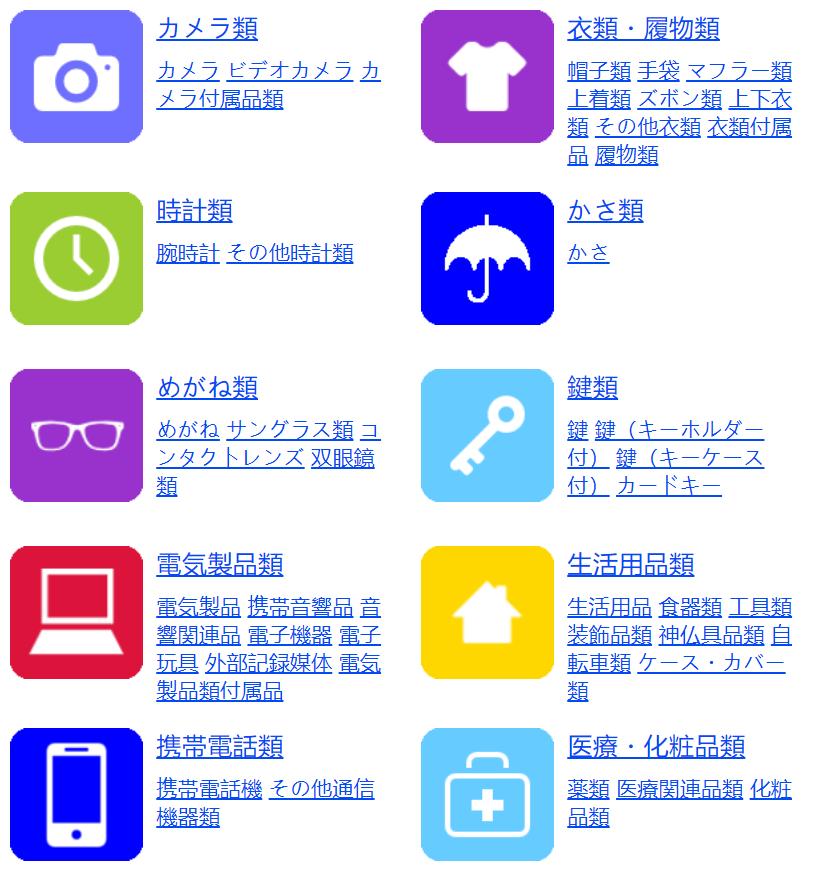Viewport: 816px width, 869px height.
Task: Select the 医療関連品類 link
Action: 680,789
